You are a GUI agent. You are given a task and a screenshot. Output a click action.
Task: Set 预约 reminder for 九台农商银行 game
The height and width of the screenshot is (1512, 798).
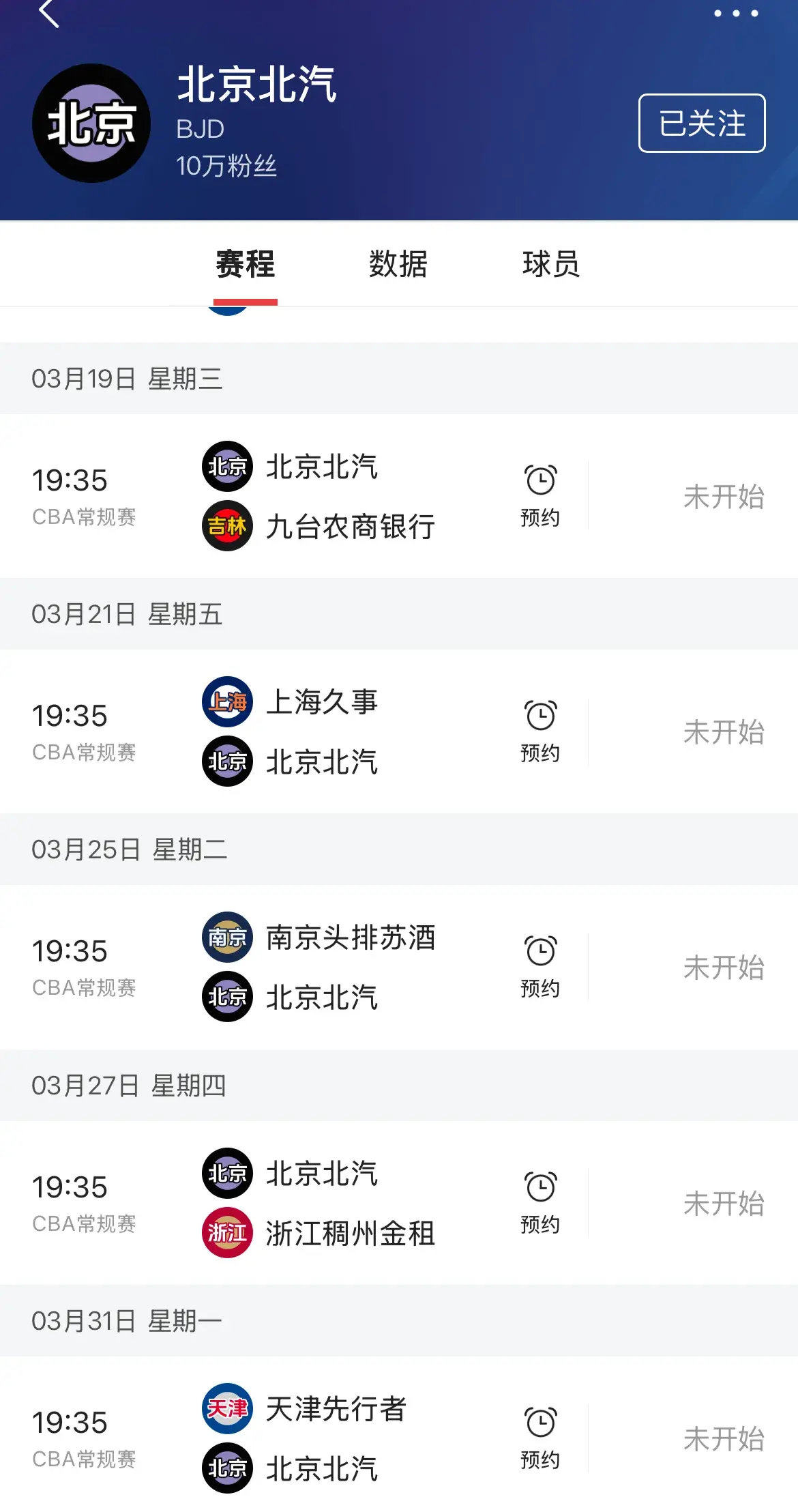[540, 495]
